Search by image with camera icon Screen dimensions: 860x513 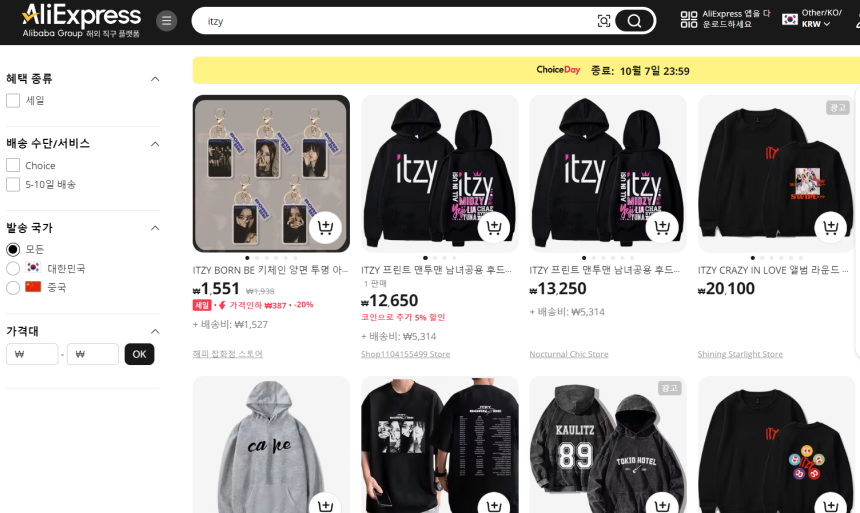603,21
